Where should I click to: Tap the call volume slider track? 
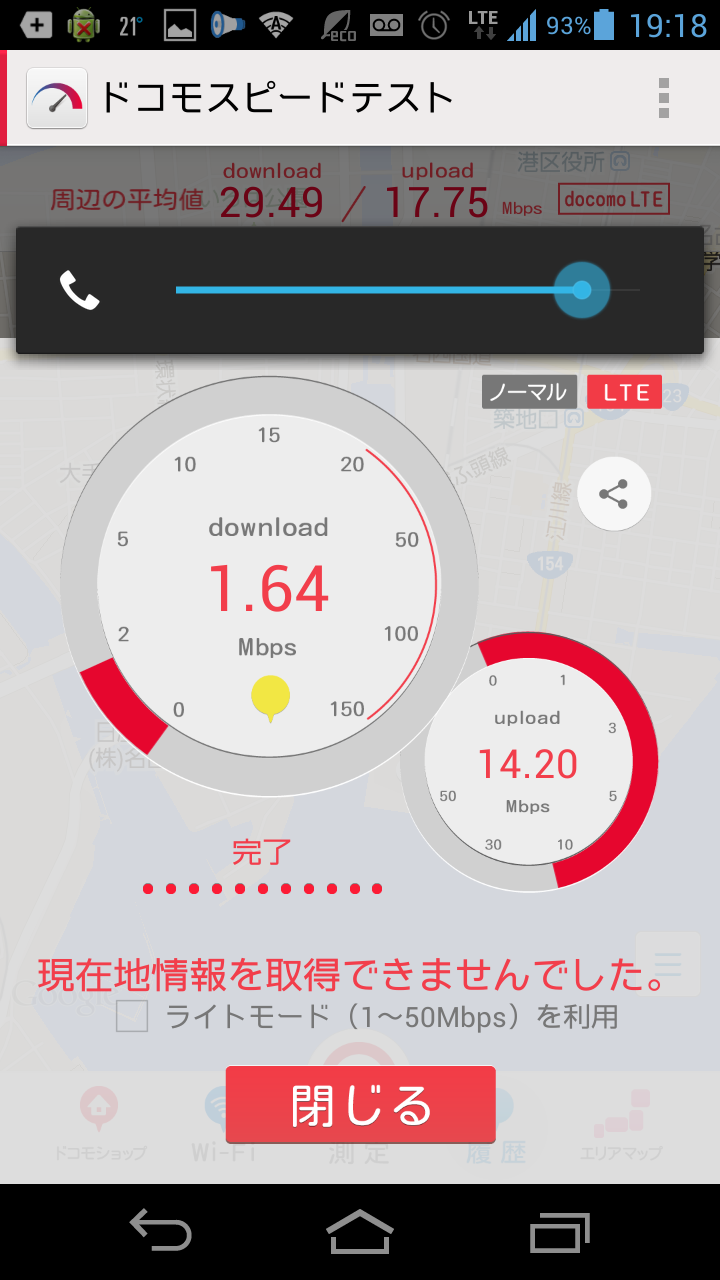pyautogui.click(x=380, y=290)
